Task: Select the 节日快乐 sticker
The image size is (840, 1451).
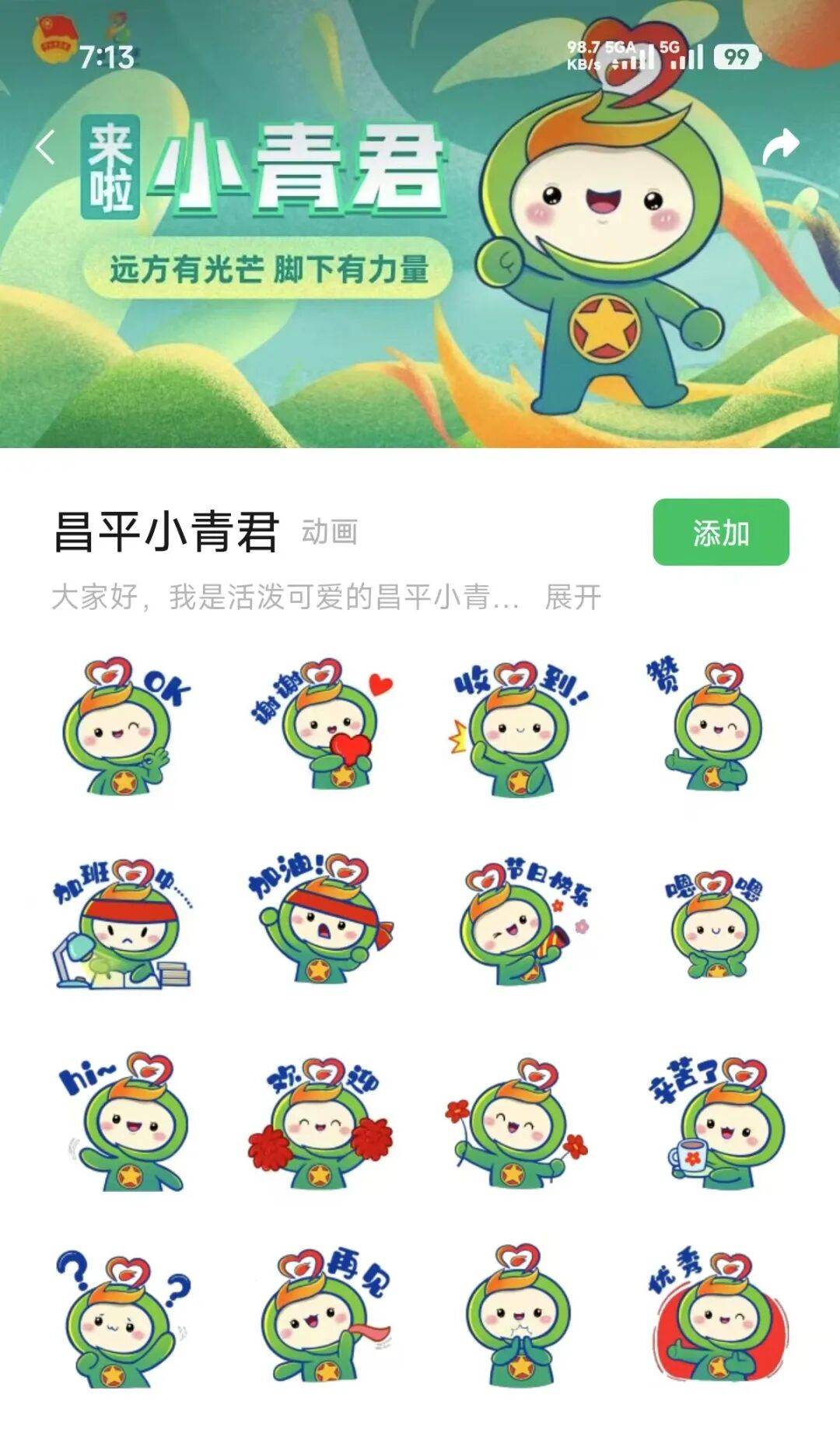Action: click(x=519, y=923)
